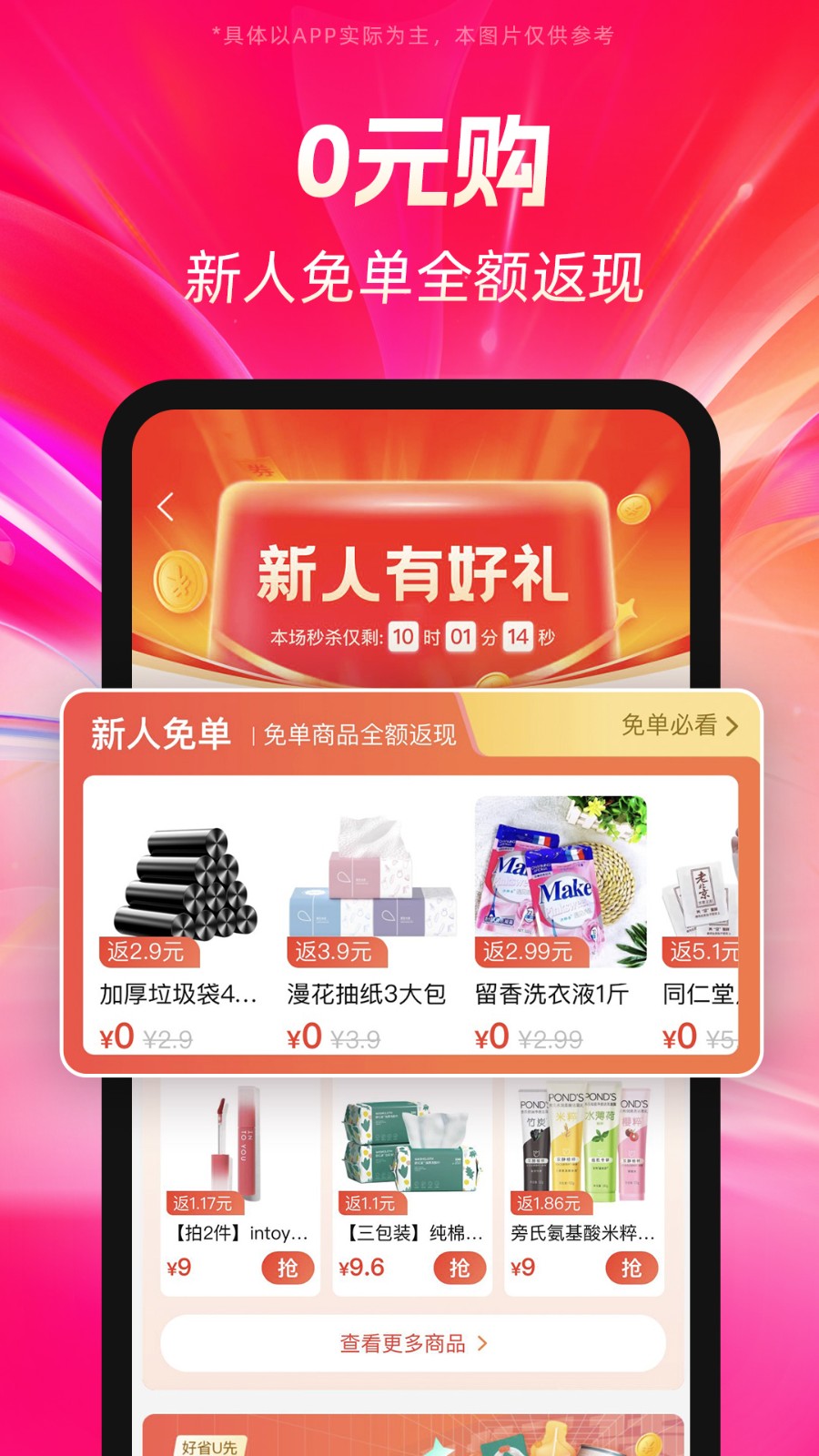Screen dimensions: 819x1456
Task: Click the back arrow on the banner
Action: [x=166, y=507]
